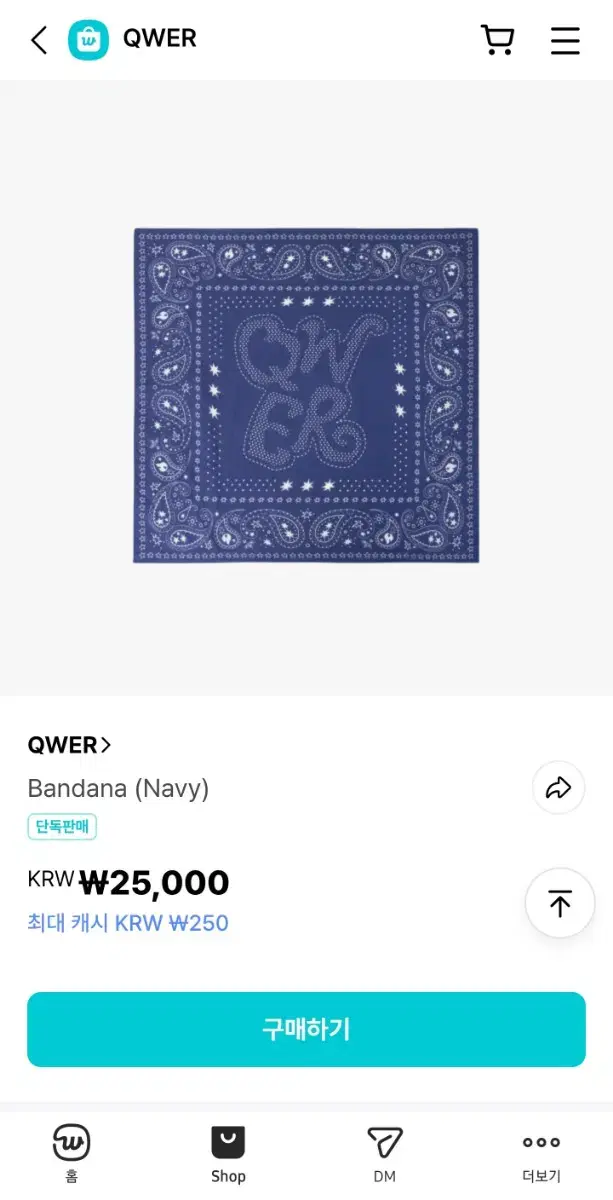Jump to top with the arrow button
The height and width of the screenshot is (1200, 613).
tap(560, 903)
